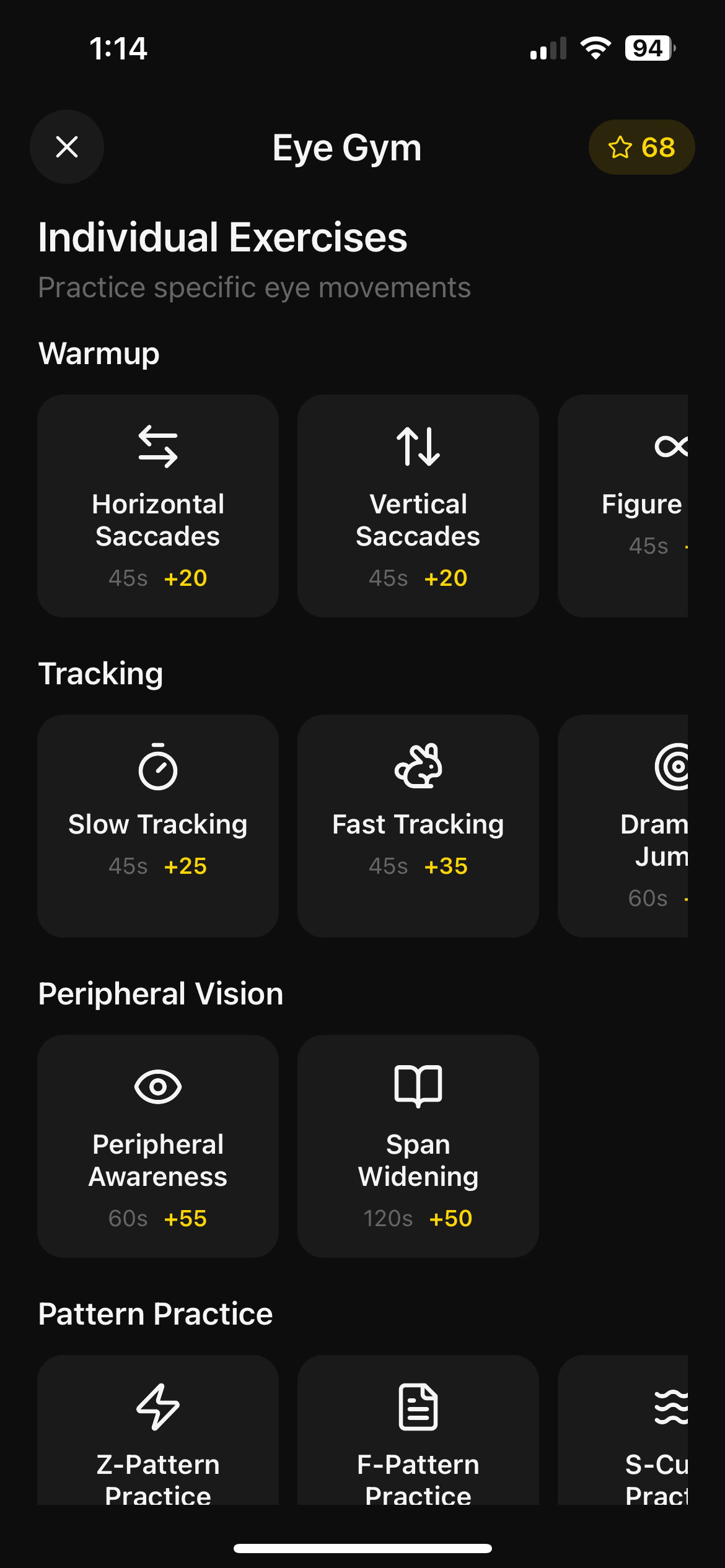
Task: Tap the Fast Tracking rabbit icon
Action: [x=418, y=768]
